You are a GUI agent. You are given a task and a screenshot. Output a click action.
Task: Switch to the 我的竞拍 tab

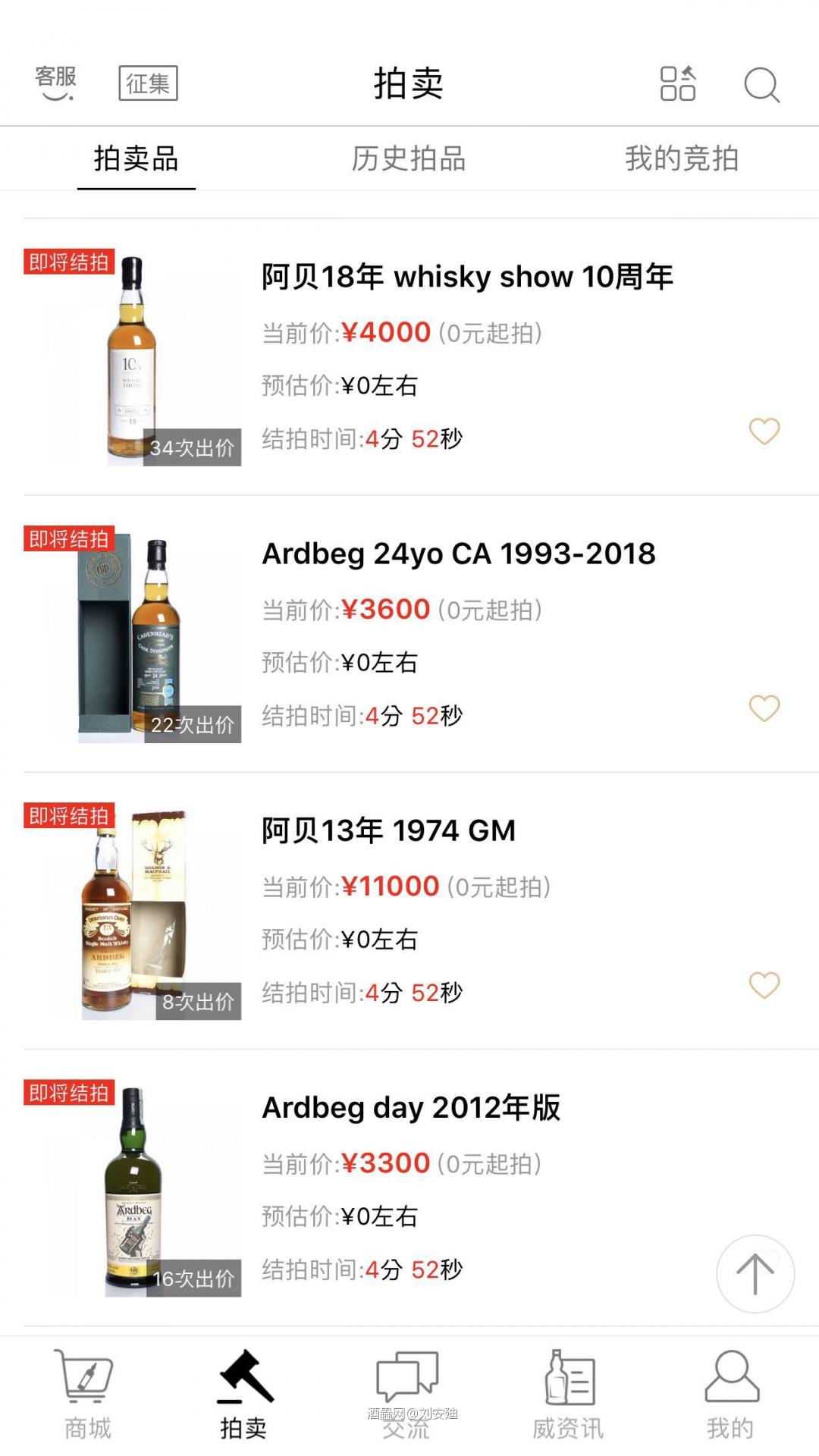pos(682,158)
